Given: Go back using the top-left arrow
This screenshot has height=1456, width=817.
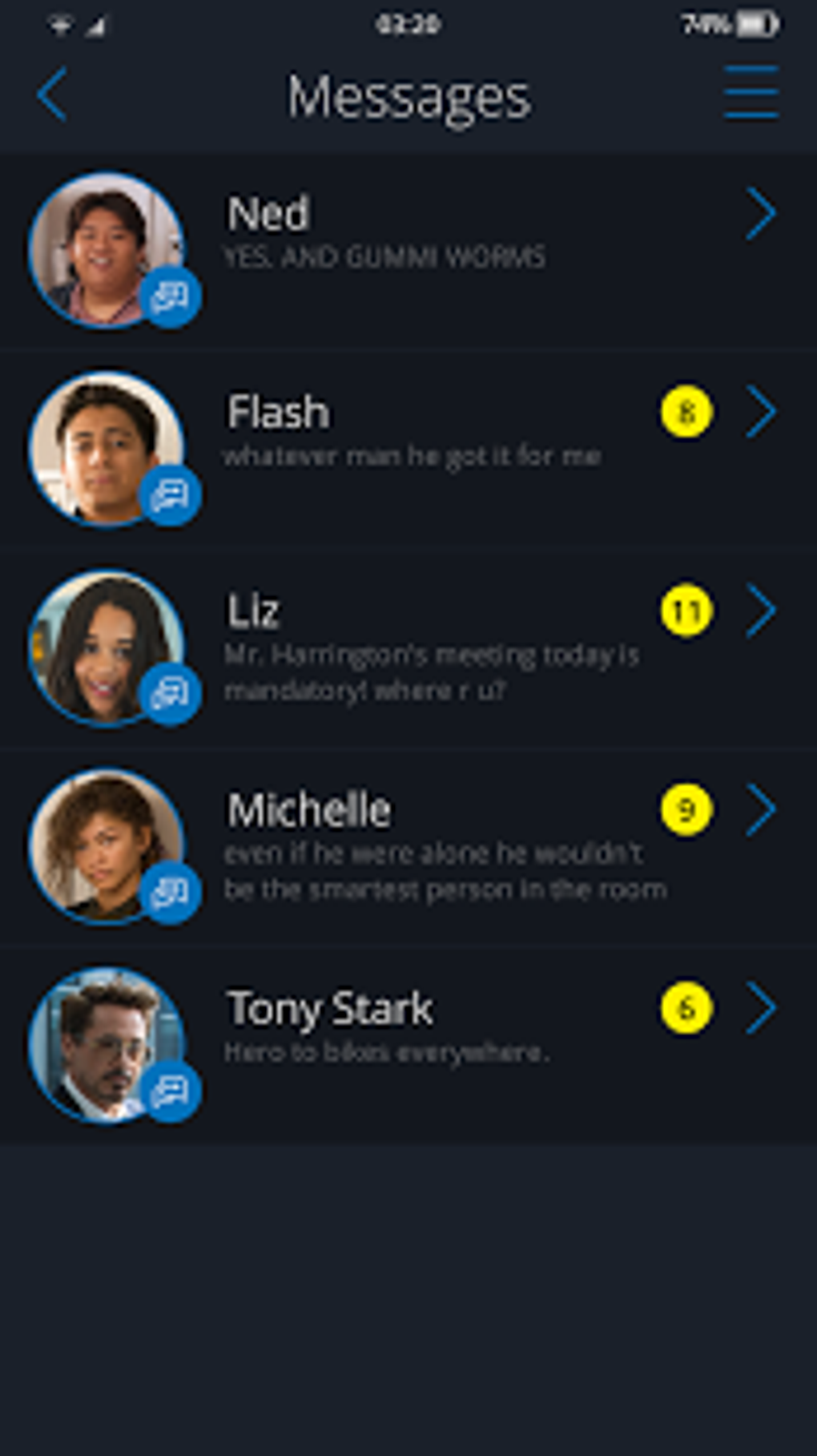Looking at the screenshot, I should click(x=53, y=95).
